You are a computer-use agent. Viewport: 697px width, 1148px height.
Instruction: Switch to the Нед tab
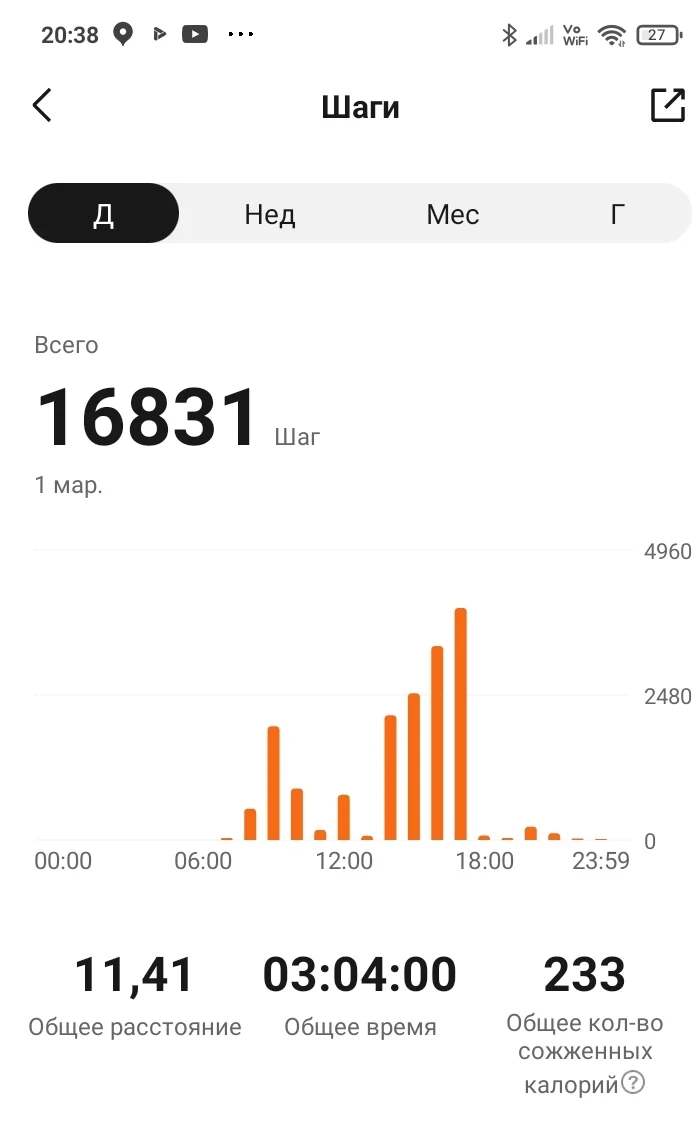[x=270, y=214]
